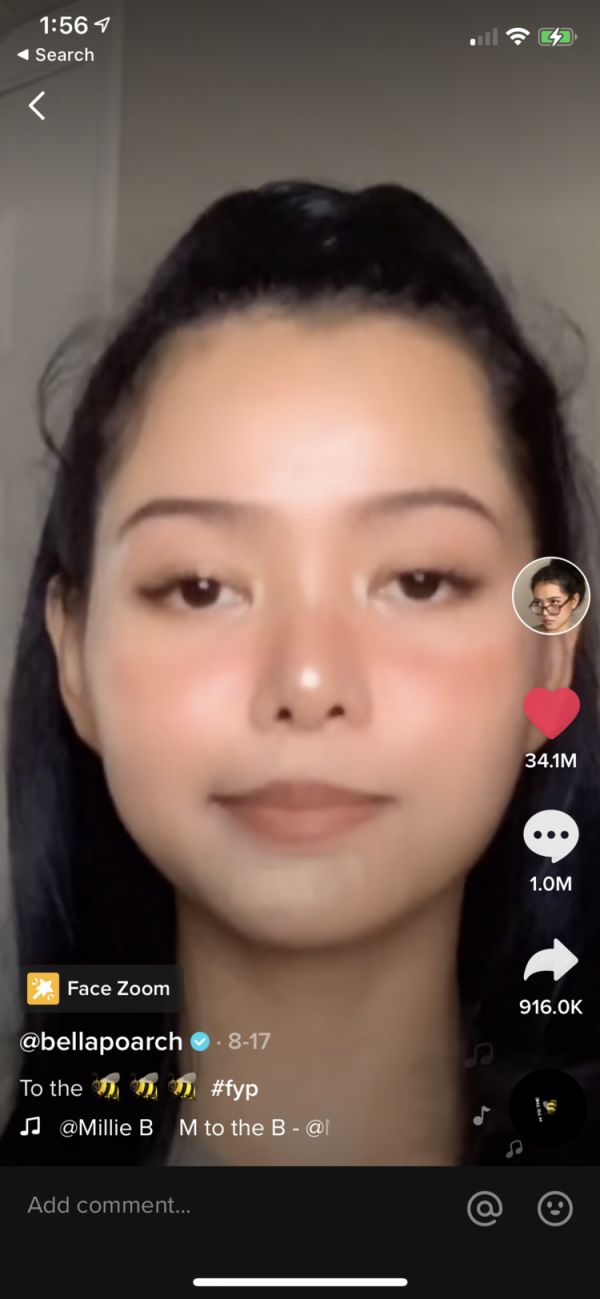
Task: Return to Search via status bar link
Action: coord(56,55)
